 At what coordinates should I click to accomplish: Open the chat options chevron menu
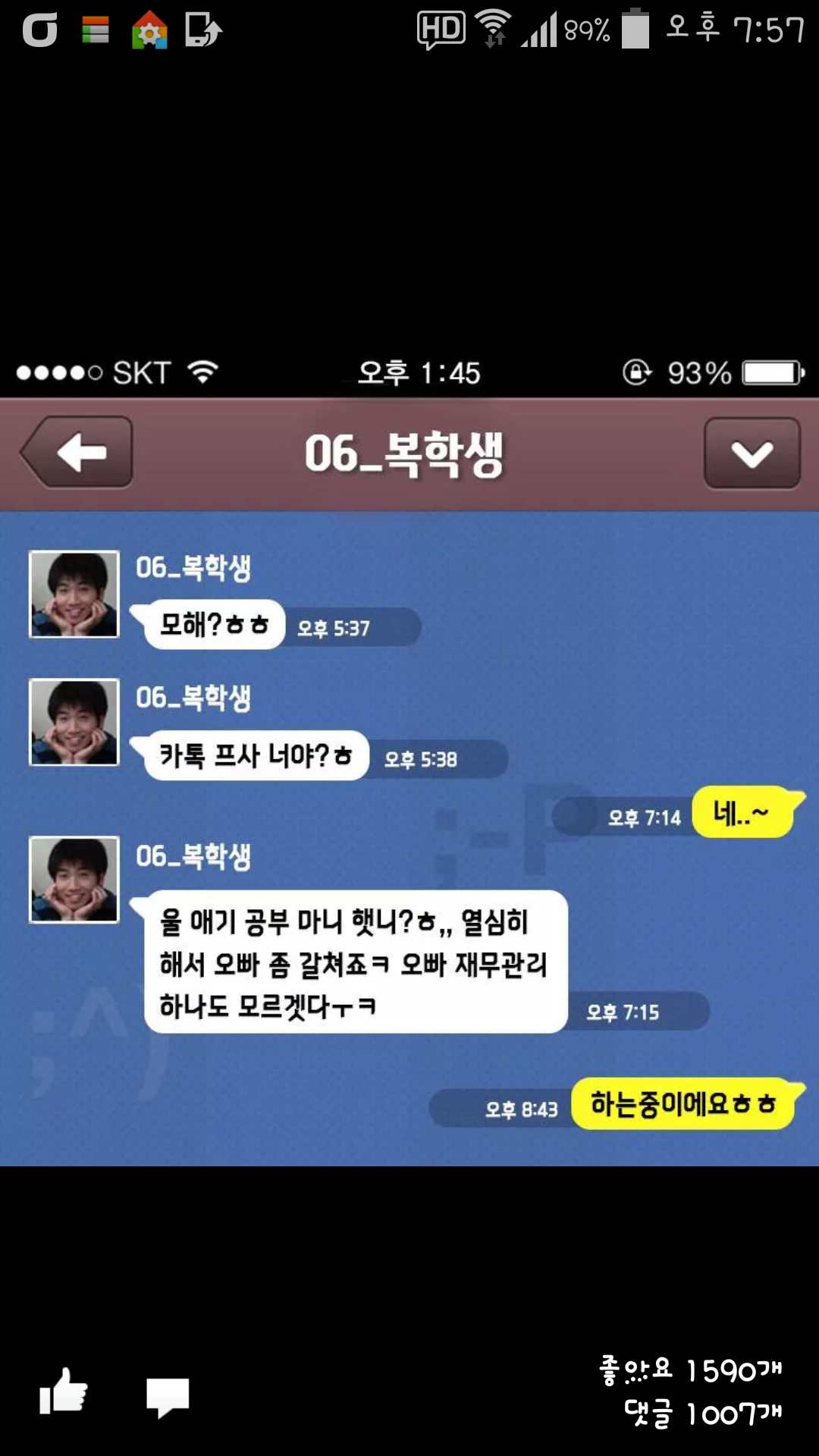752,453
